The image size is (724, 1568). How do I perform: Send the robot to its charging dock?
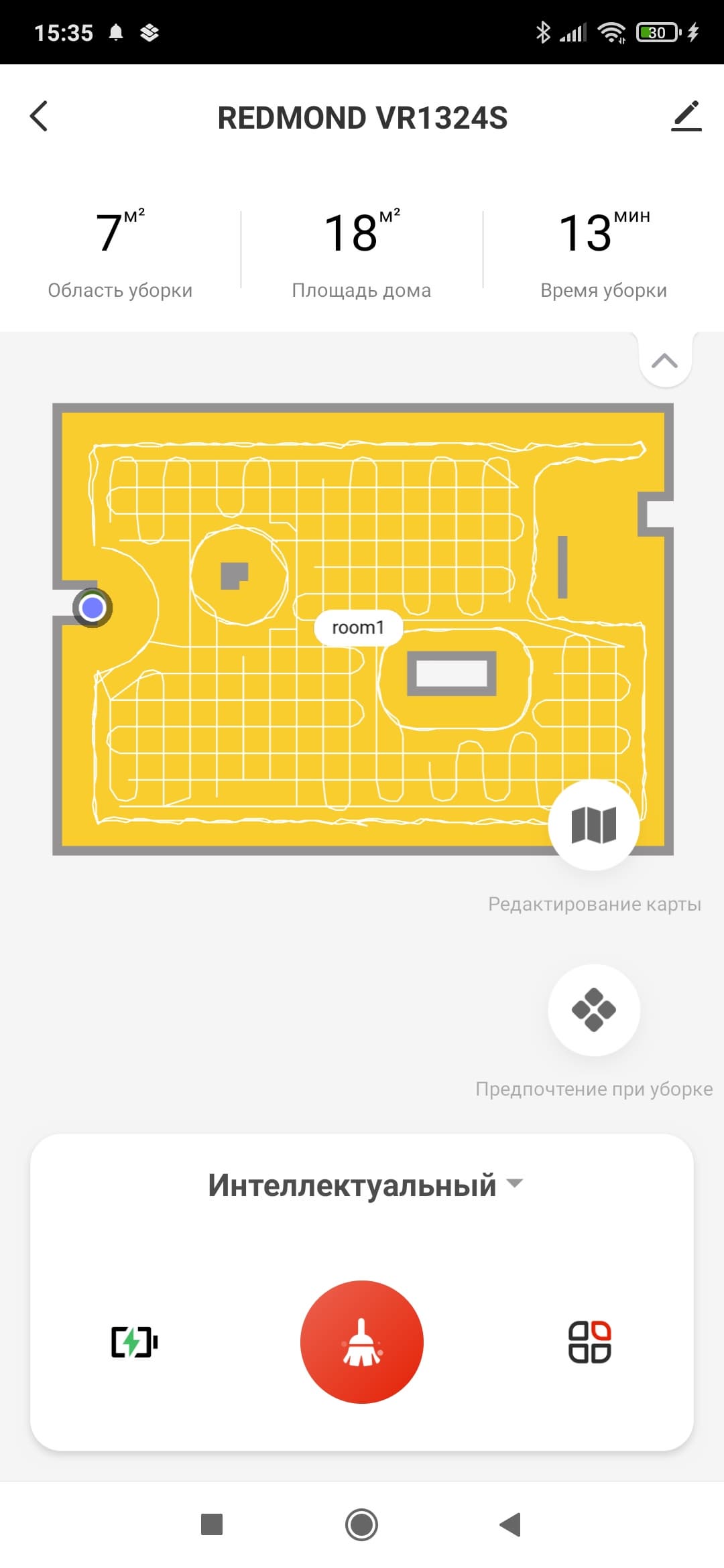click(134, 1342)
